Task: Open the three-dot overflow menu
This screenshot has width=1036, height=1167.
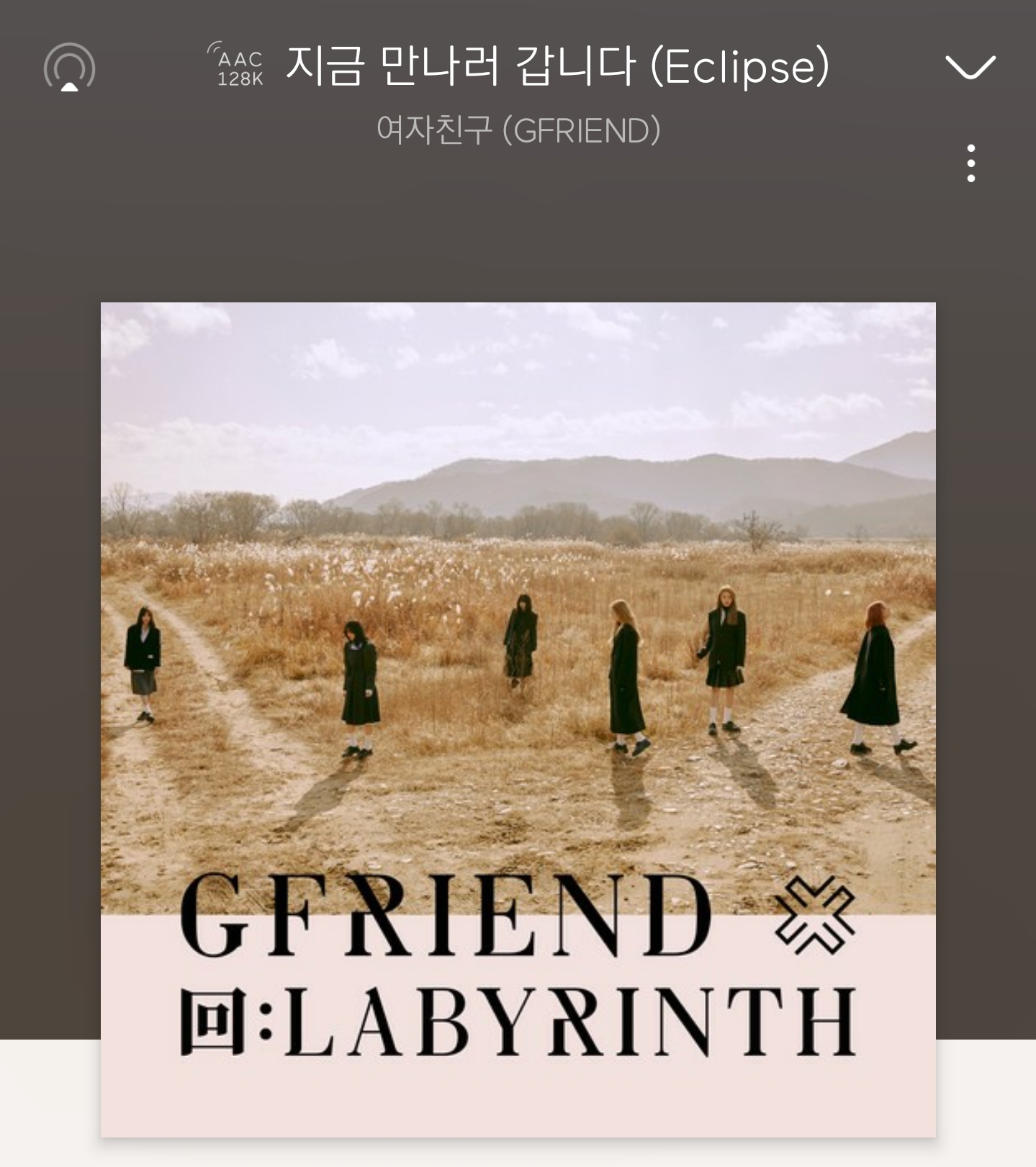Action: click(x=971, y=163)
